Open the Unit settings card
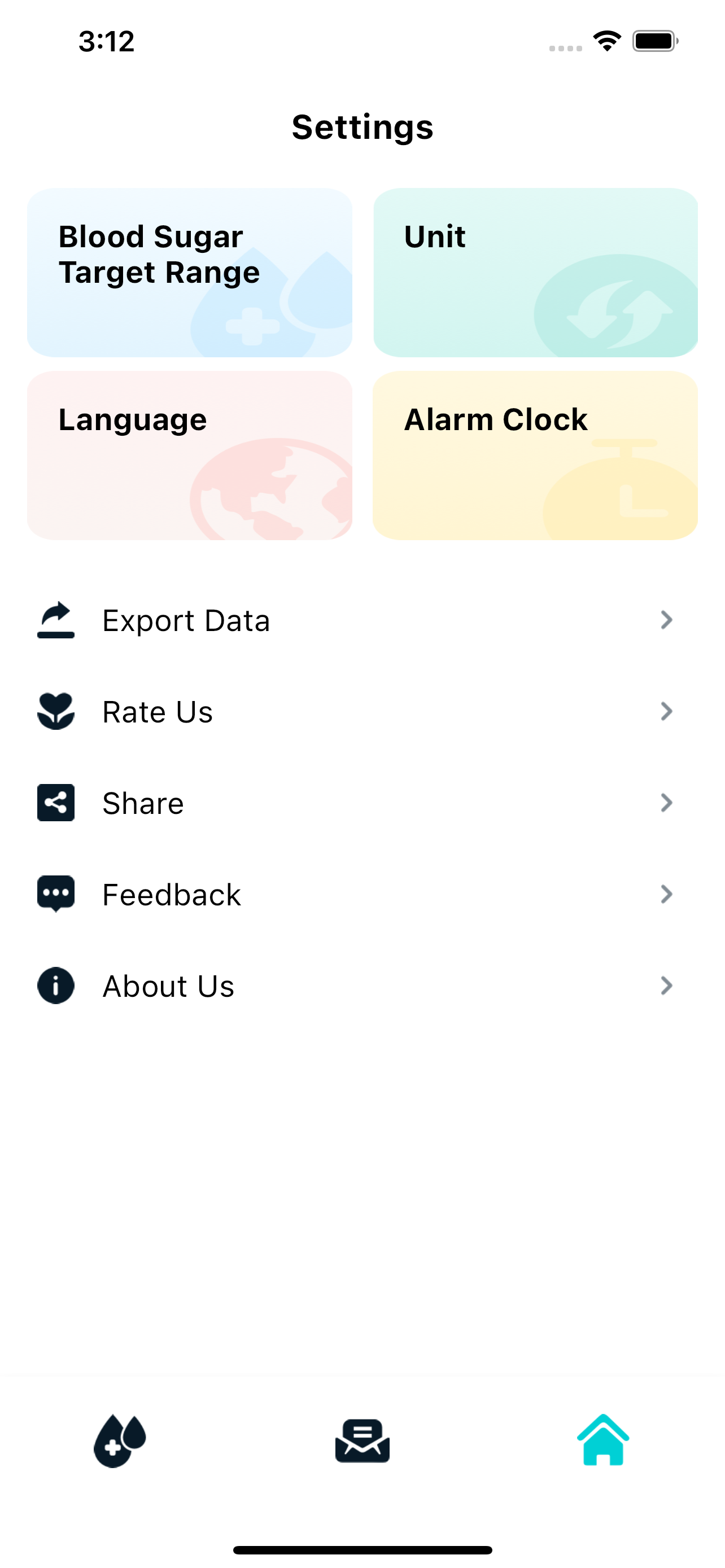The width and height of the screenshot is (725, 1568). coord(535,271)
